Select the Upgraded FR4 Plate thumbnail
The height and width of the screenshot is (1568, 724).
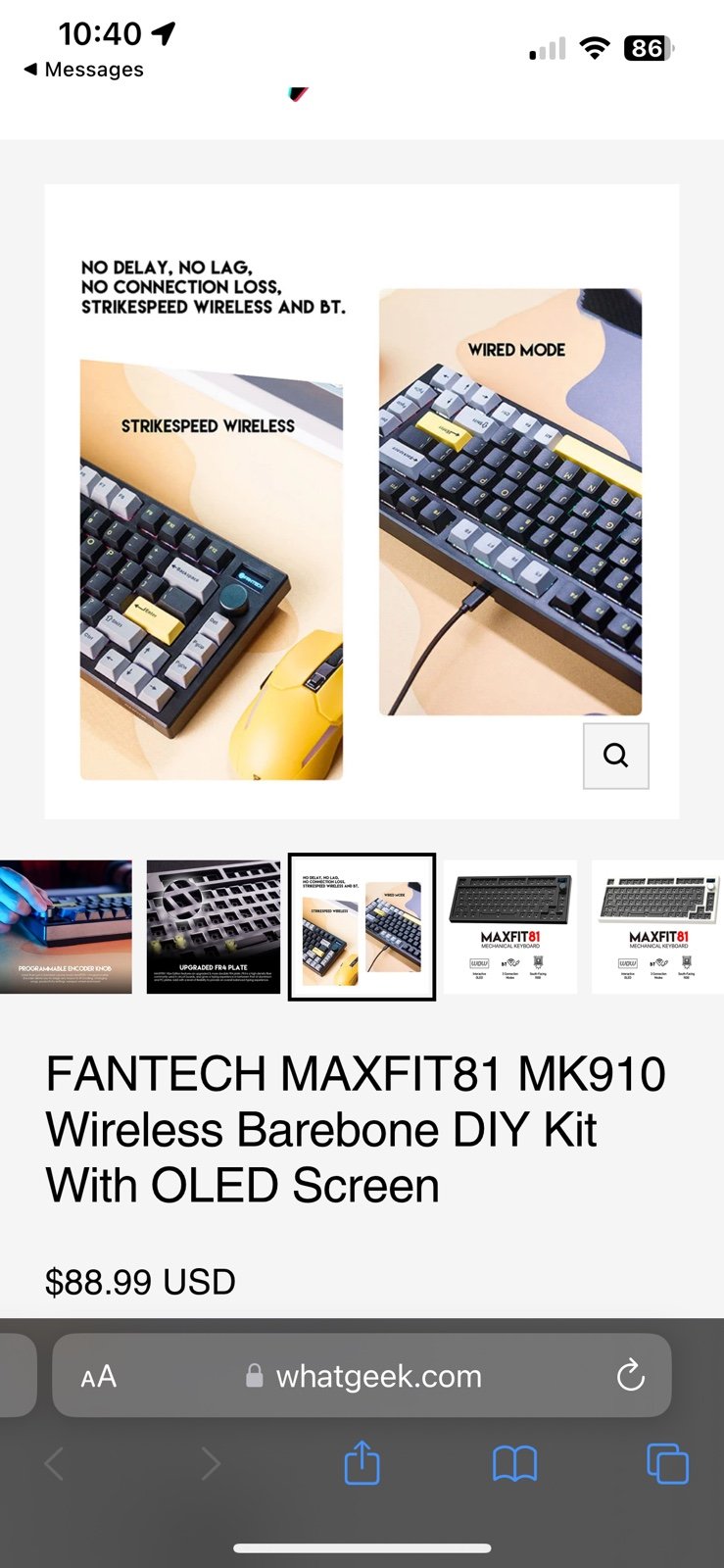(214, 927)
